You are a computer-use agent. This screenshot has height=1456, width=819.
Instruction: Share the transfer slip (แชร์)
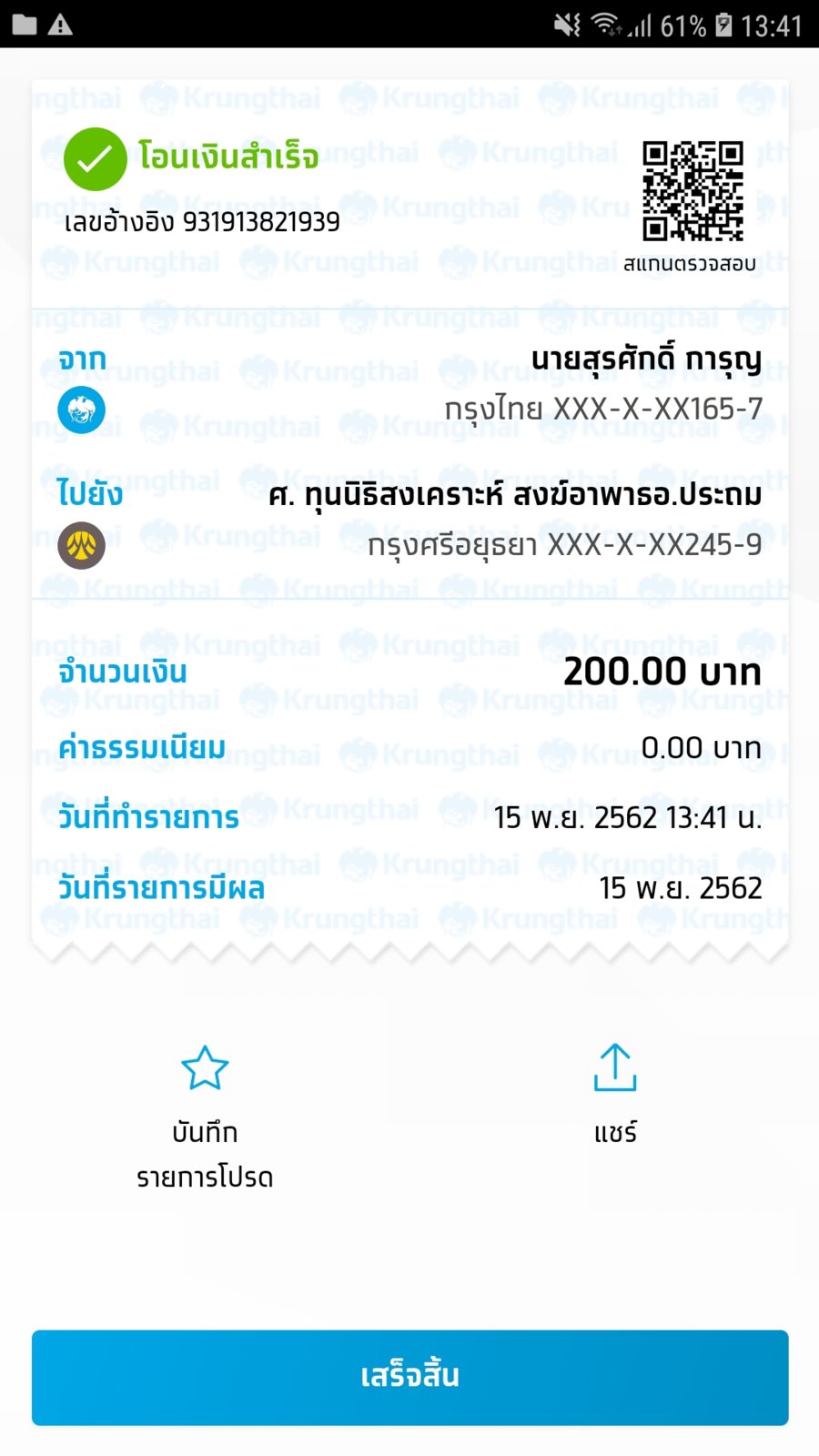(615, 1095)
